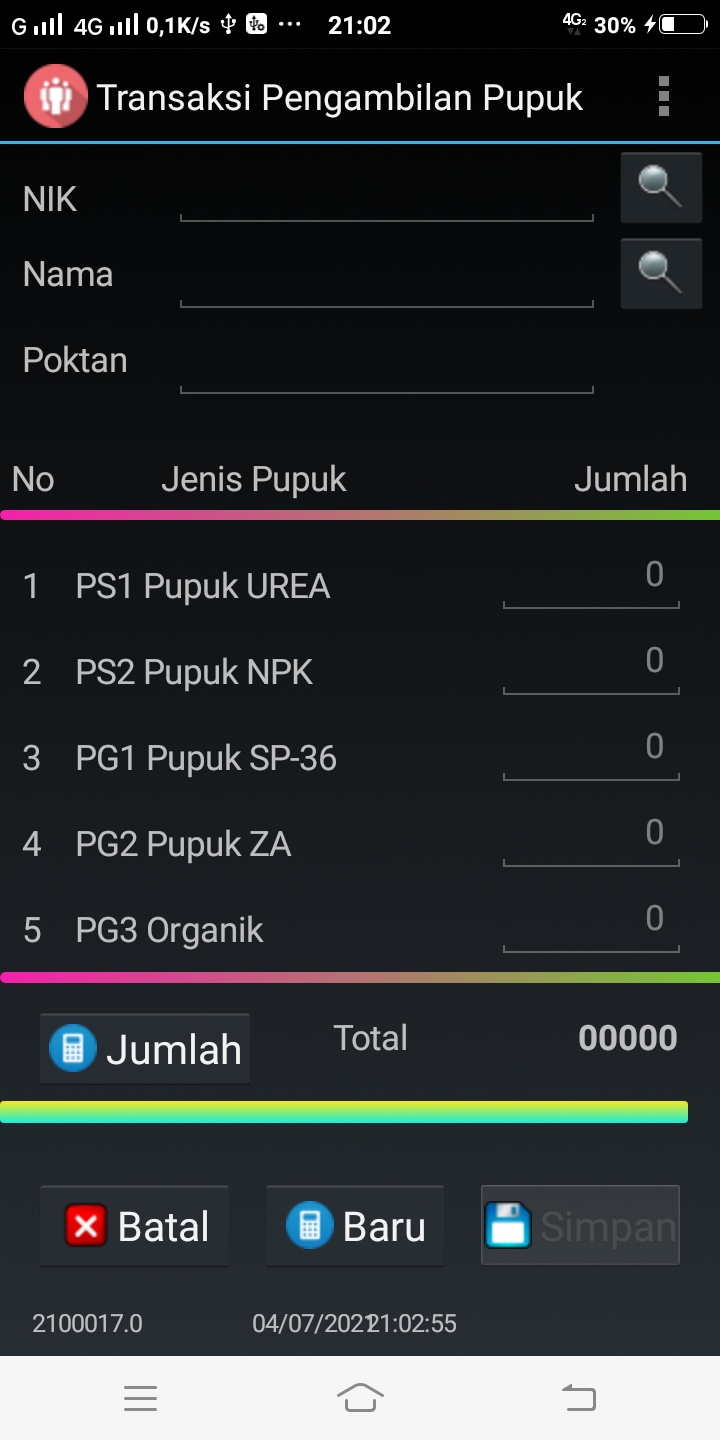Edit the amount for PS1 Pupuk UREA
Screen dimensions: 720x1440
591,579
